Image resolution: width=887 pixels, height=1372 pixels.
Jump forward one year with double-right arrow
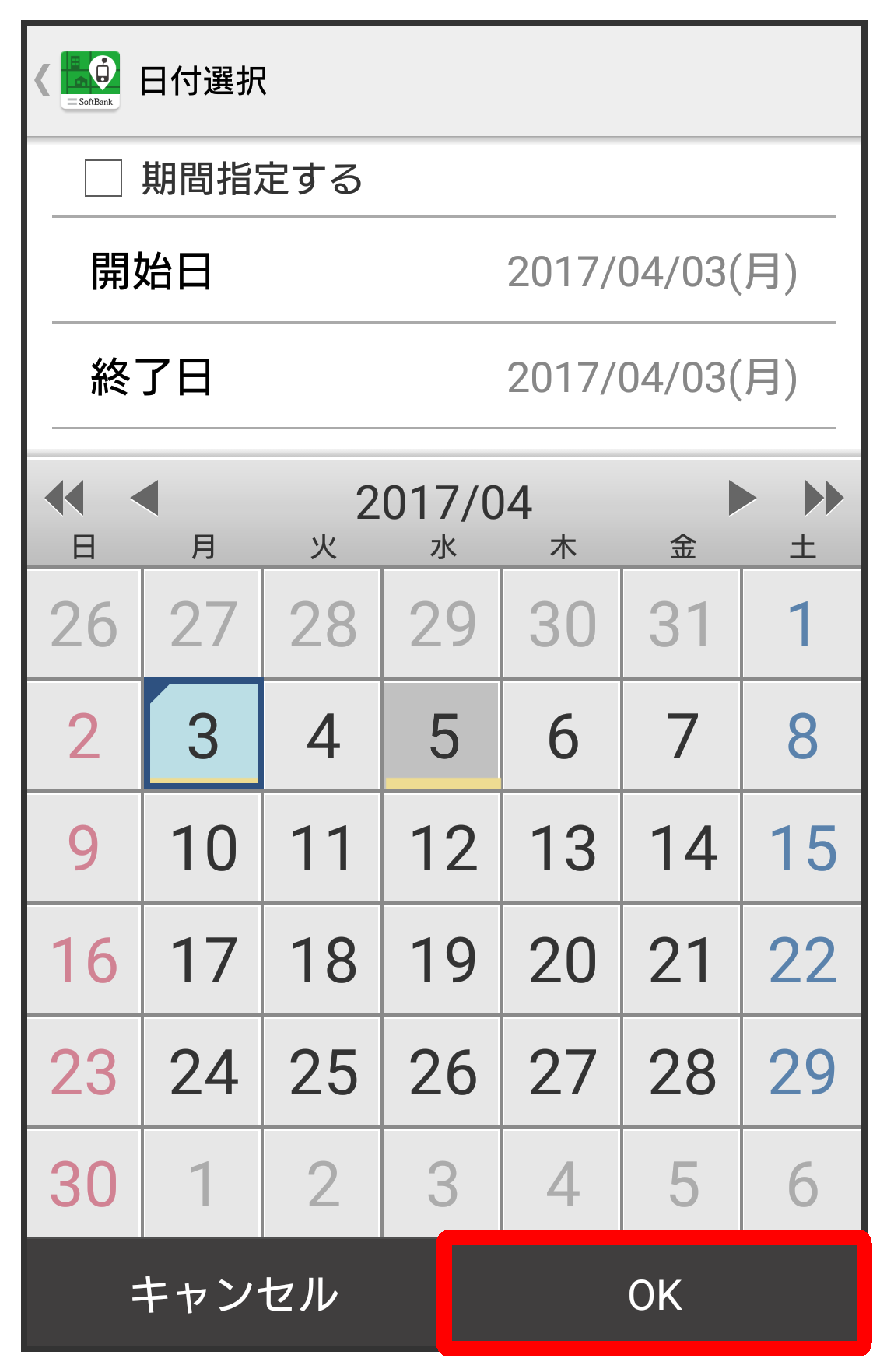(x=823, y=499)
